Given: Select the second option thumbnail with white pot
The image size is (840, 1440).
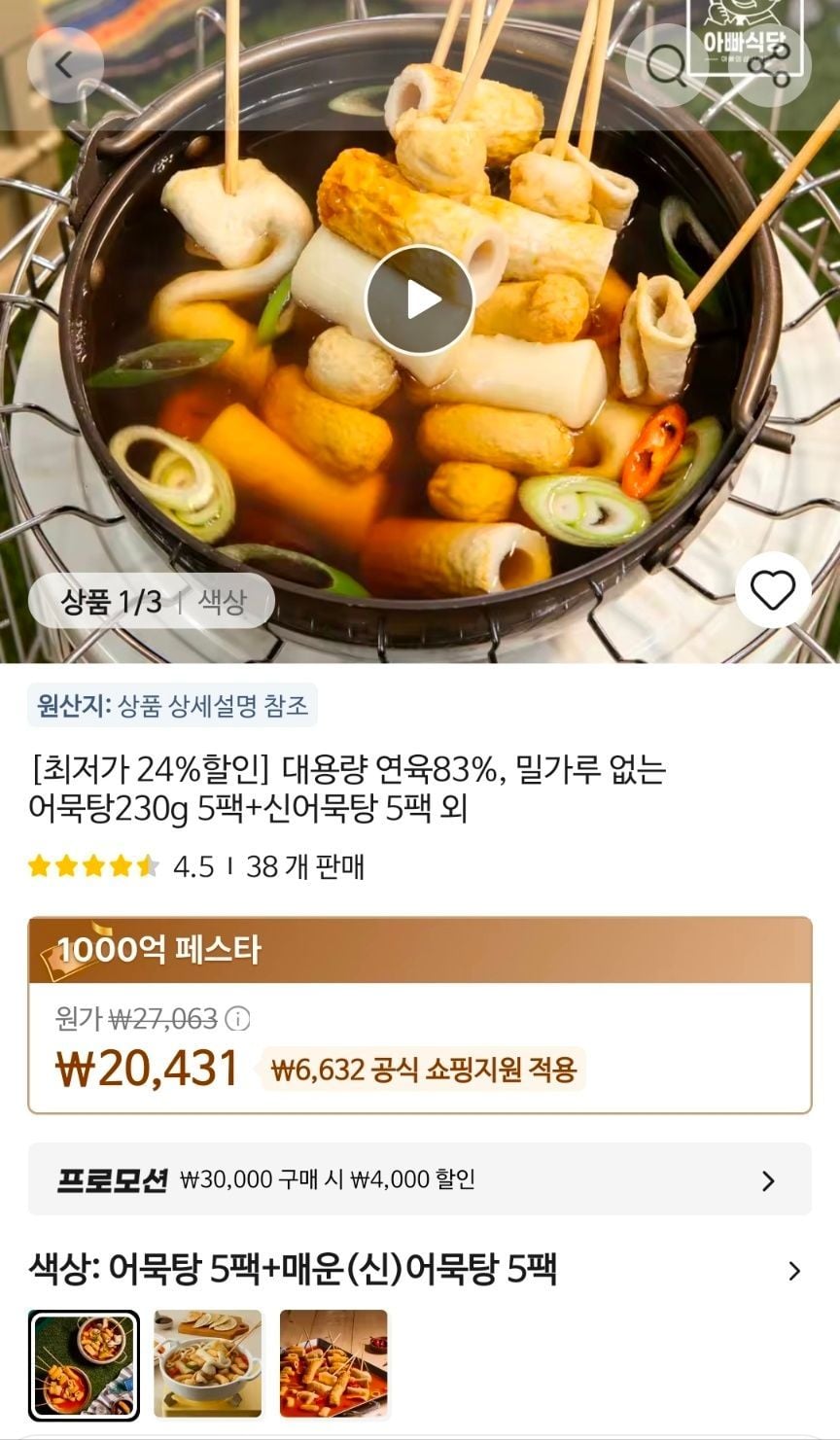Looking at the screenshot, I should point(208,1365).
